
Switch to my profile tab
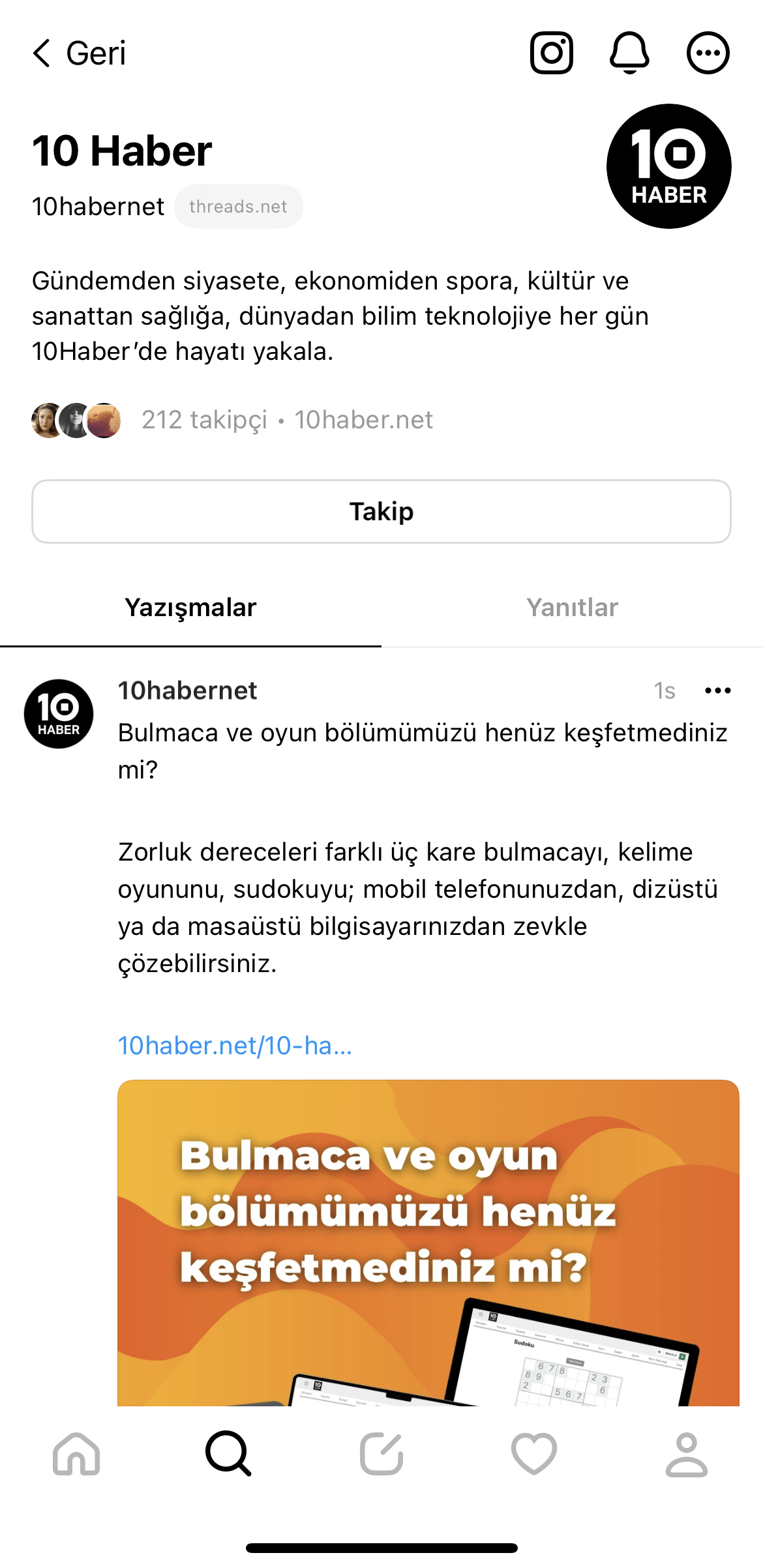click(686, 1454)
